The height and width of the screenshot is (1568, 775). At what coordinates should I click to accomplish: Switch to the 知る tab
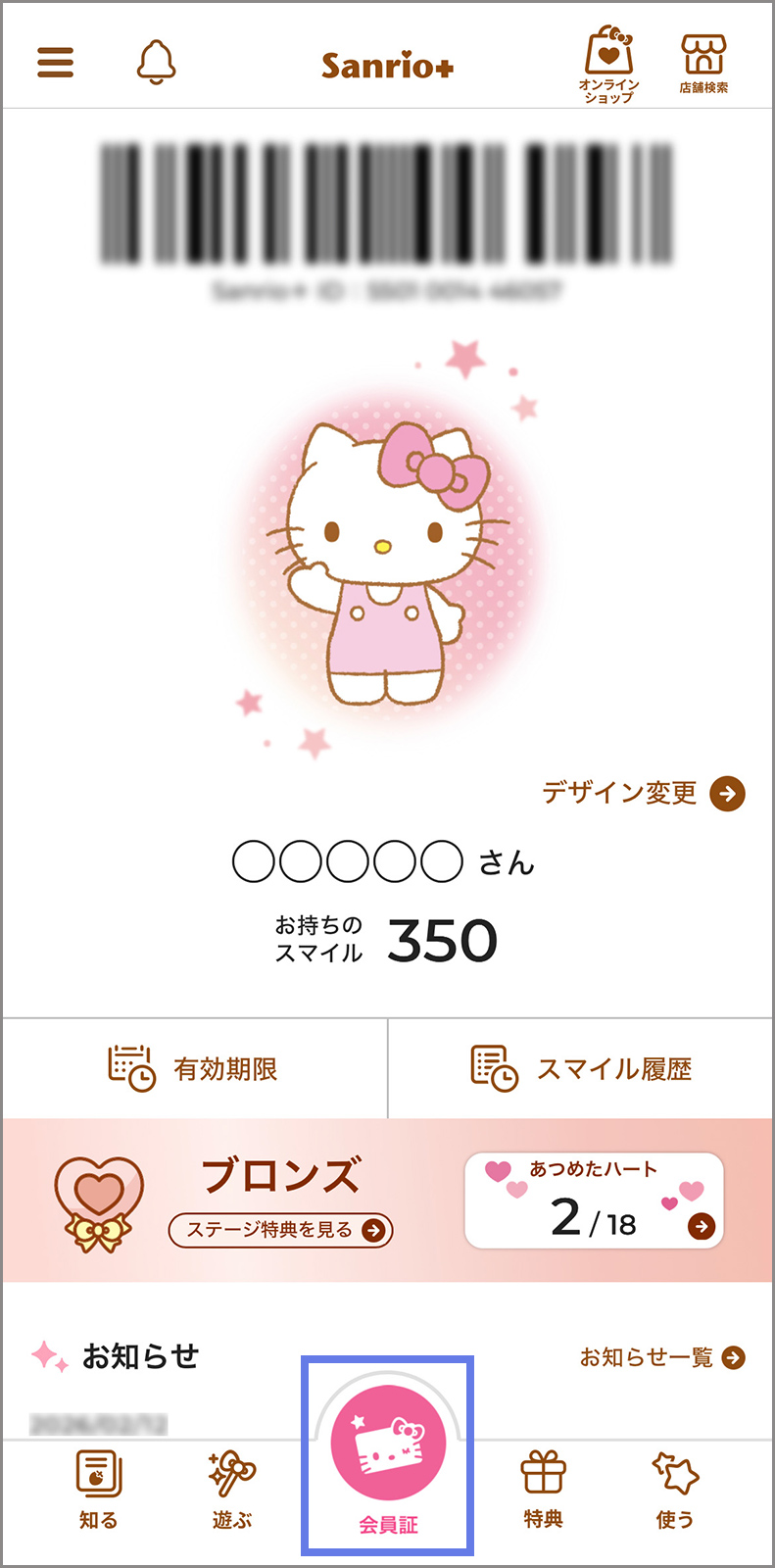pyautogui.click(x=99, y=1489)
